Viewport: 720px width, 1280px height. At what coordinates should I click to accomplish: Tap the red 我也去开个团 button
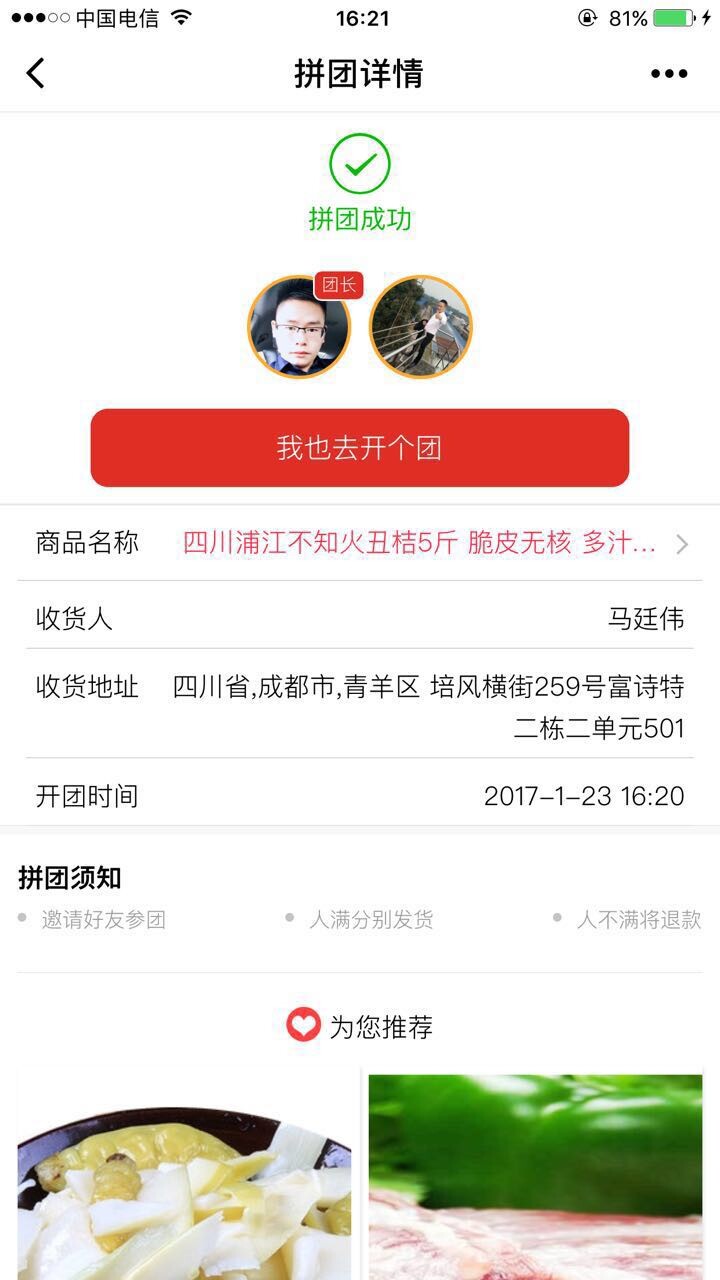tap(360, 448)
